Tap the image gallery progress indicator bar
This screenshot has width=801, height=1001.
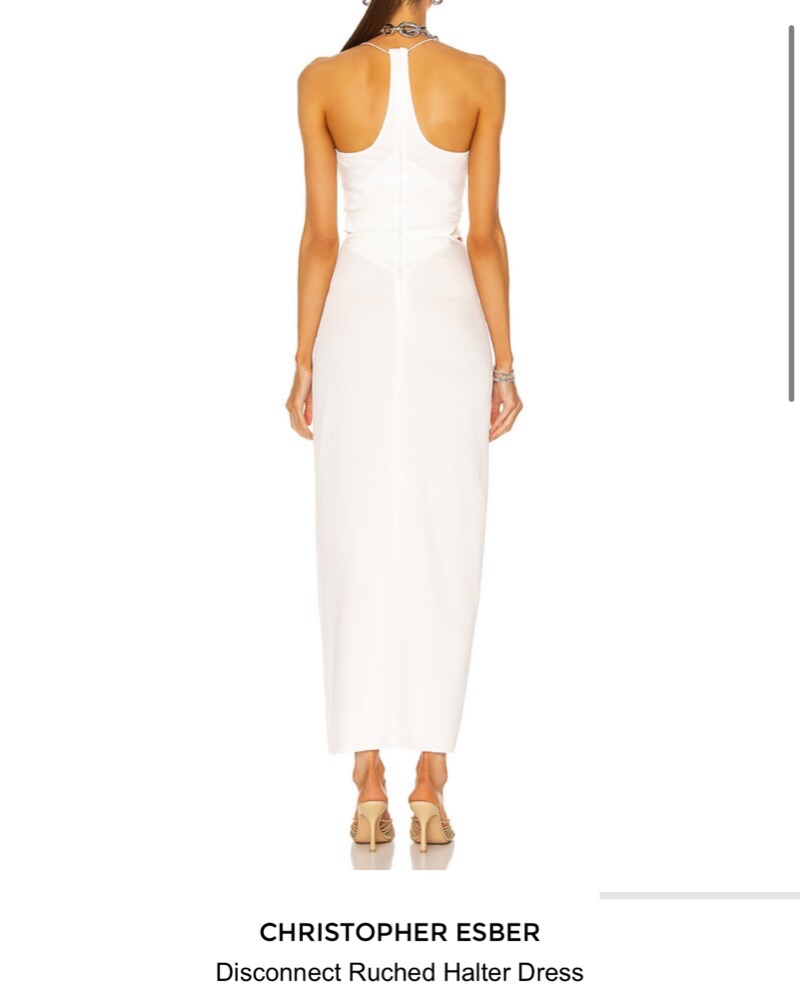699,895
